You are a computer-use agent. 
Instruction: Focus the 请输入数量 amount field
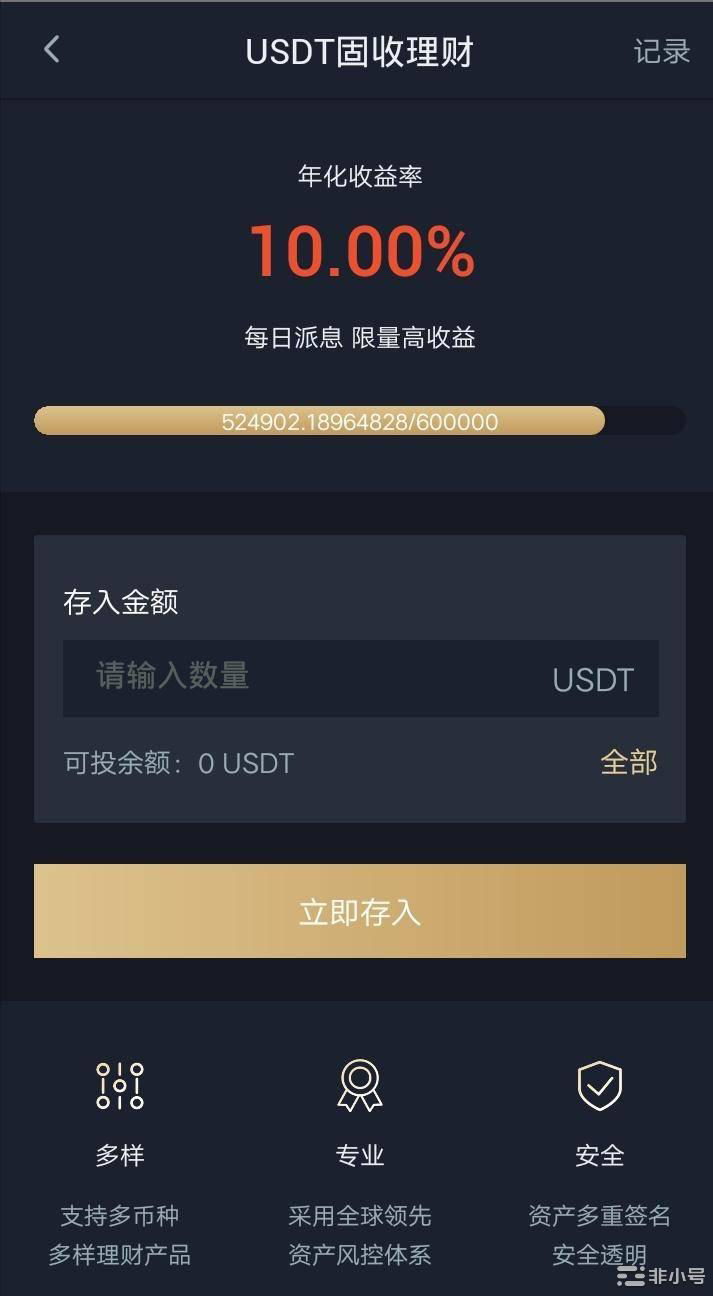click(360, 678)
